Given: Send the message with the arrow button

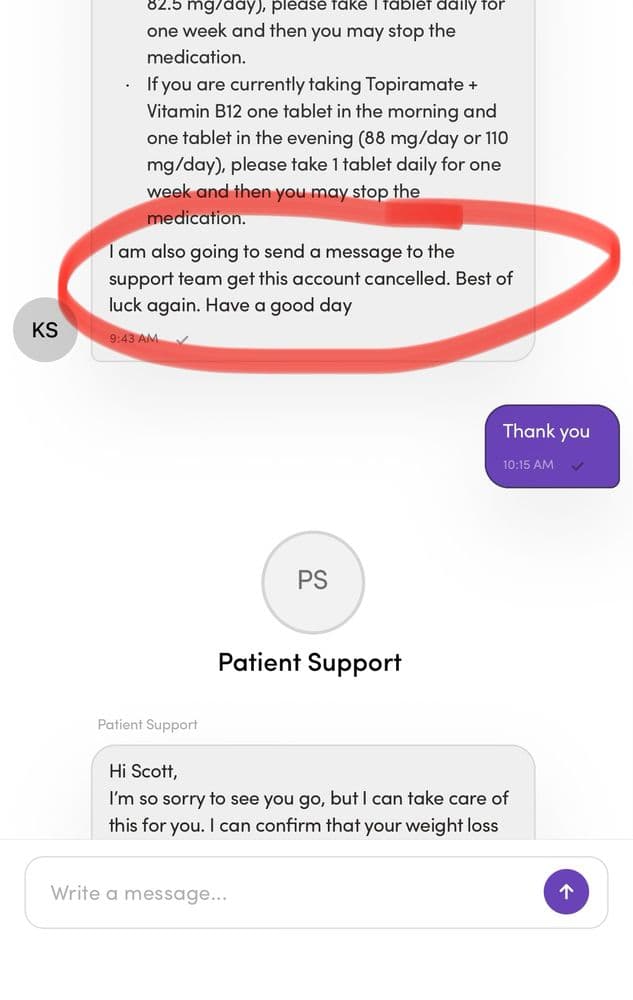Looking at the screenshot, I should (566, 892).
